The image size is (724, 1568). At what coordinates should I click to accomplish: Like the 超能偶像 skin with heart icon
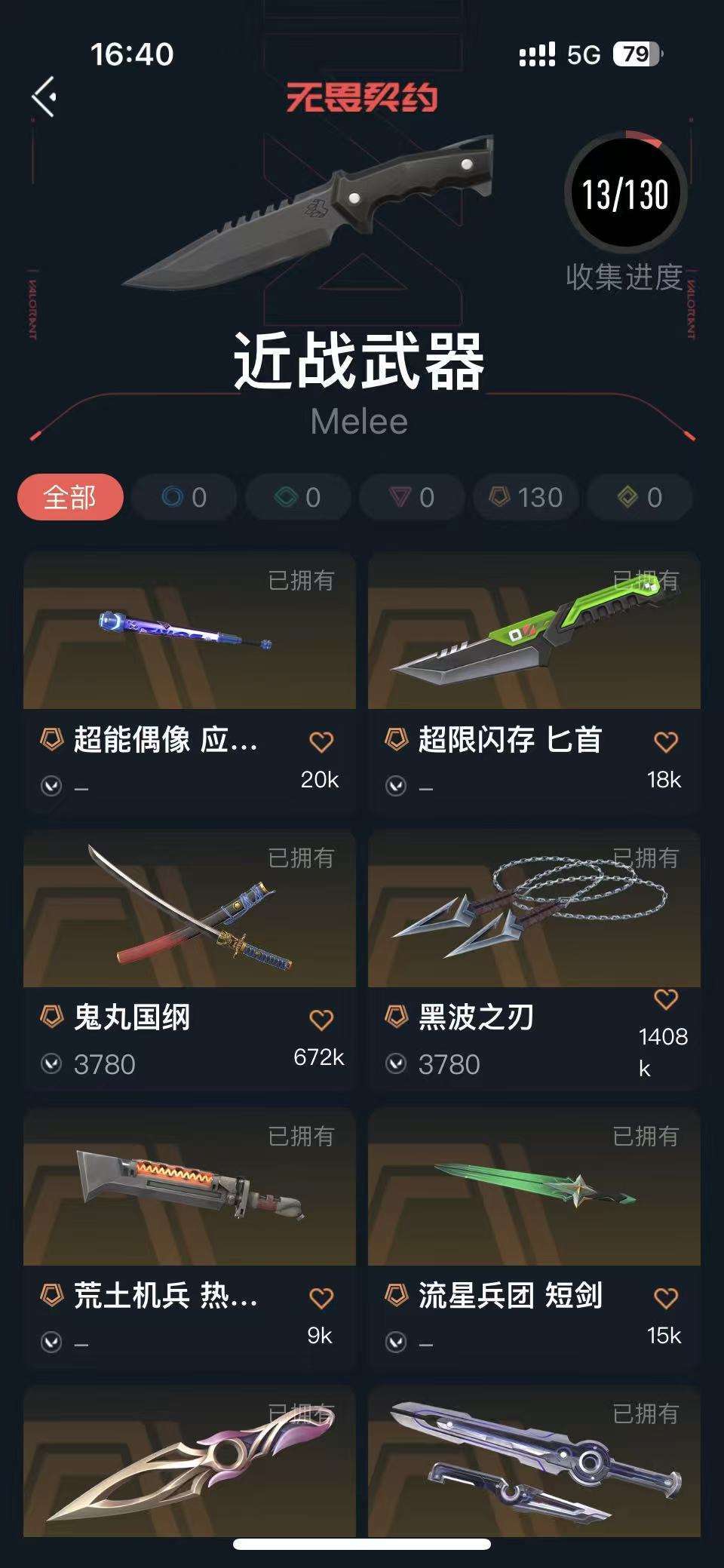point(321,742)
